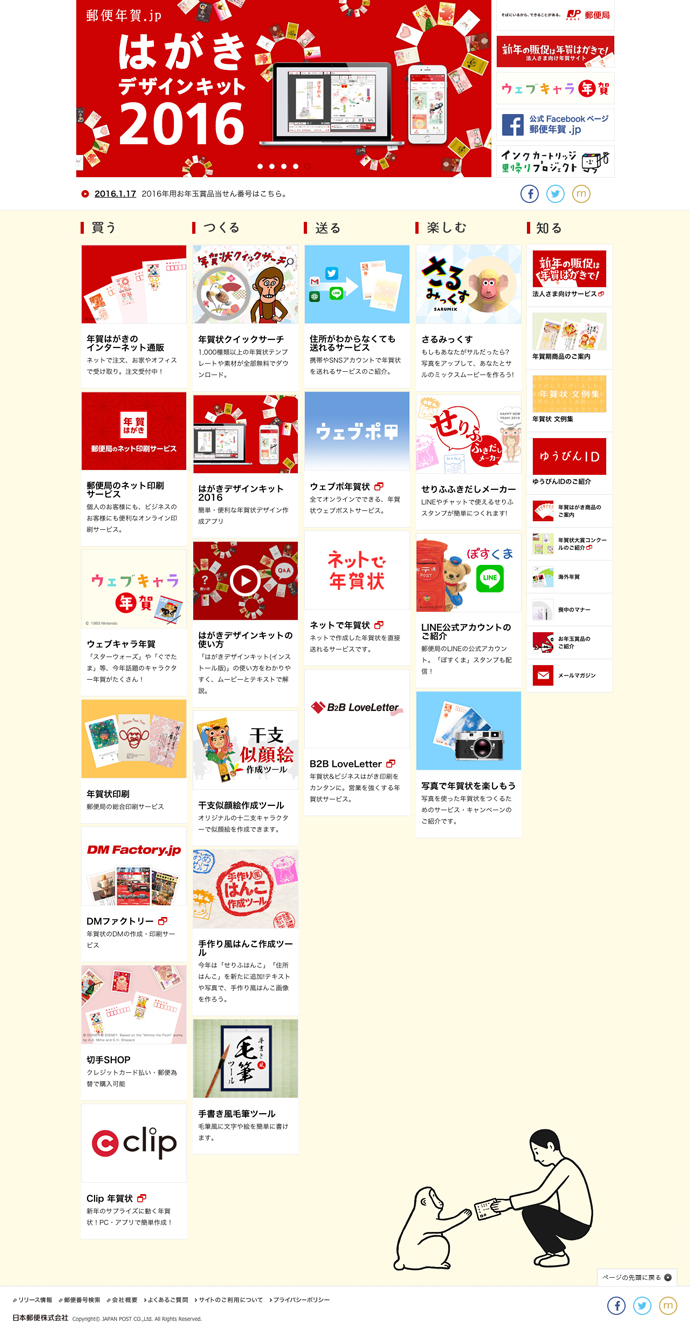
Task: Open the 2016.1.17 news announcement link
Action: [x=115, y=194]
